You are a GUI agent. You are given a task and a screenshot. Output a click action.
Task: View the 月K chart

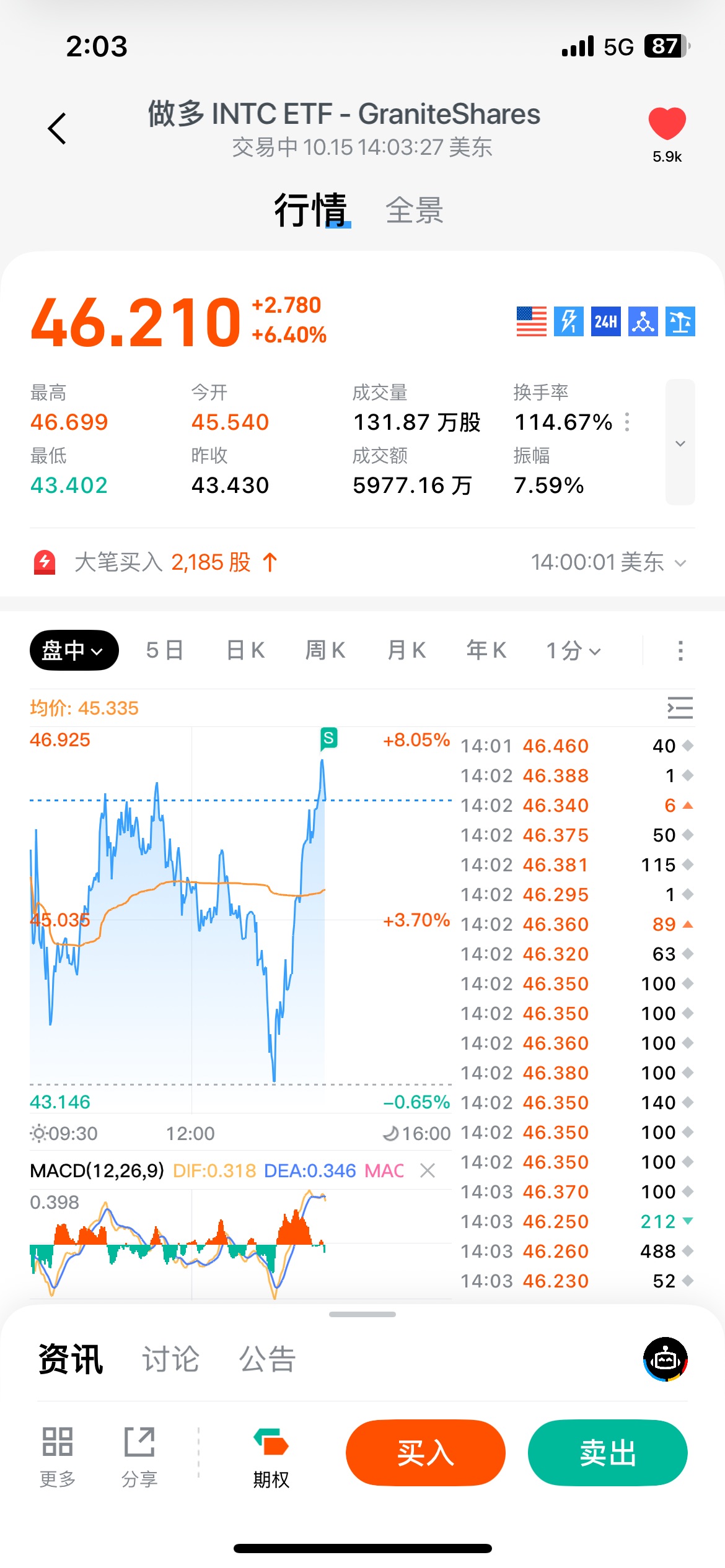click(x=406, y=650)
